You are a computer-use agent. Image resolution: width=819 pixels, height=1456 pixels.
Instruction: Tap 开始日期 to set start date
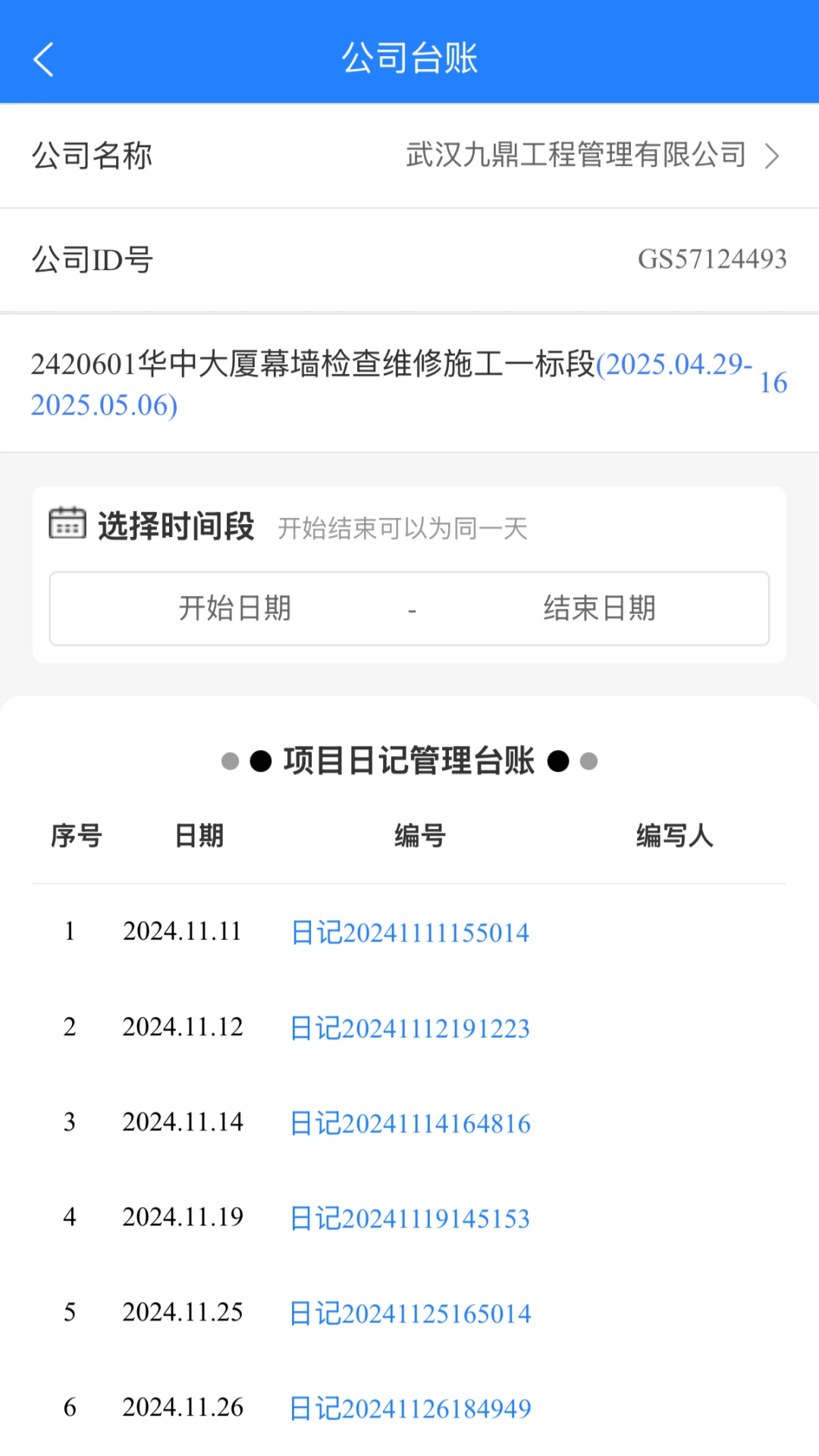(x=236, y=608)
